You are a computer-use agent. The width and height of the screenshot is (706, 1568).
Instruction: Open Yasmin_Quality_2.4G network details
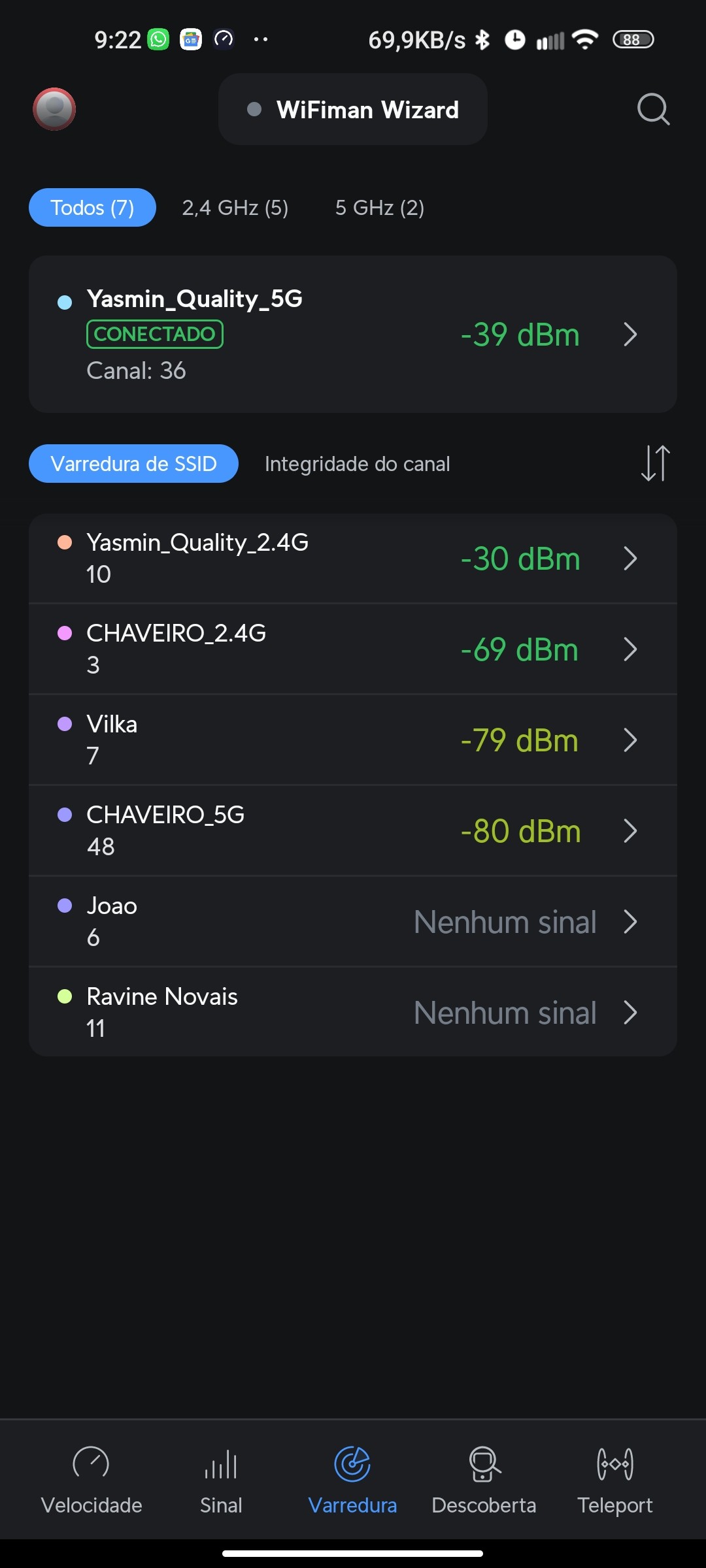(353, 559)
